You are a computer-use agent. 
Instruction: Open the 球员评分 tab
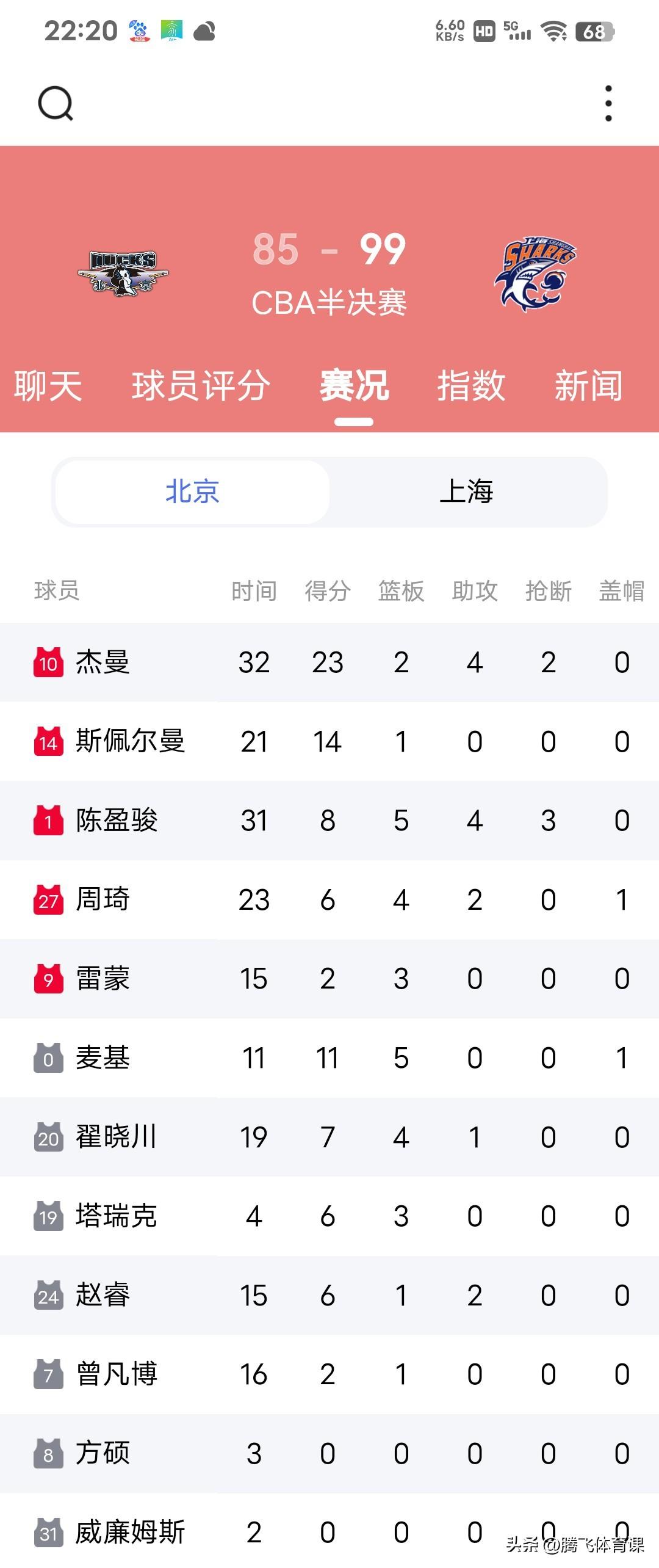201,386
